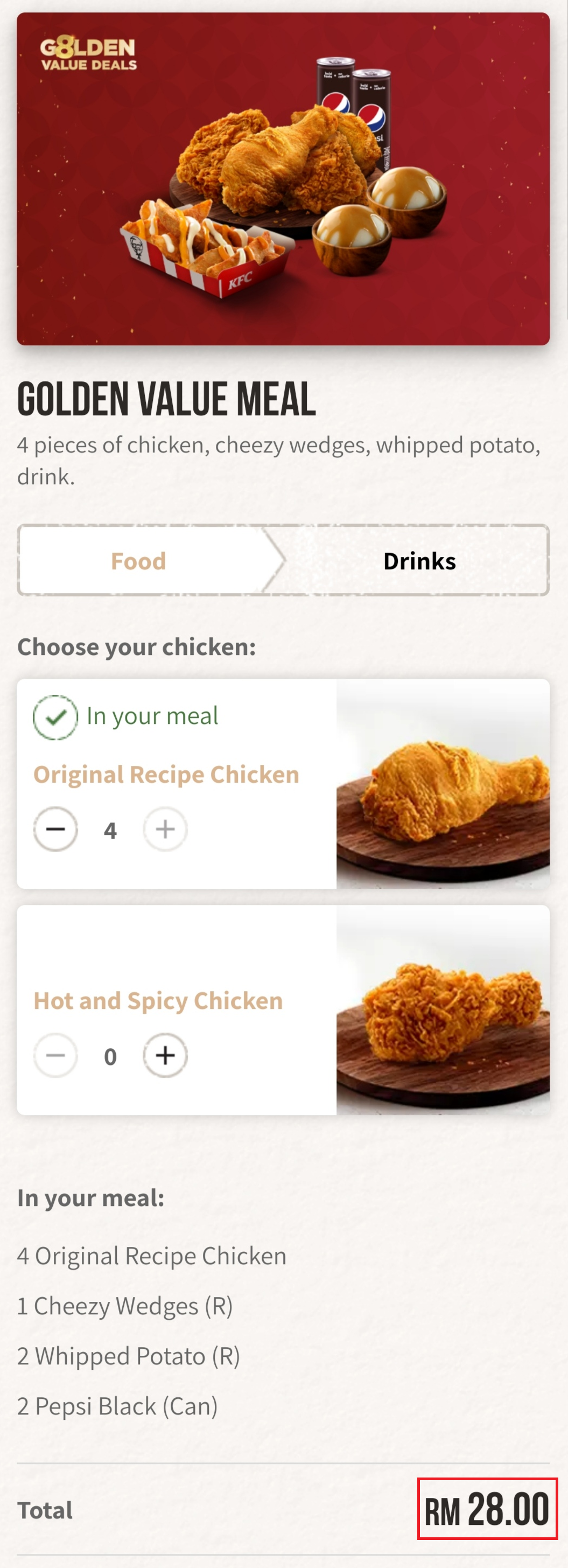The width and height of the screenshot is (568, 1568).
Task: Increase Original Recipe Chicken quantity
Action: point(165,829)
